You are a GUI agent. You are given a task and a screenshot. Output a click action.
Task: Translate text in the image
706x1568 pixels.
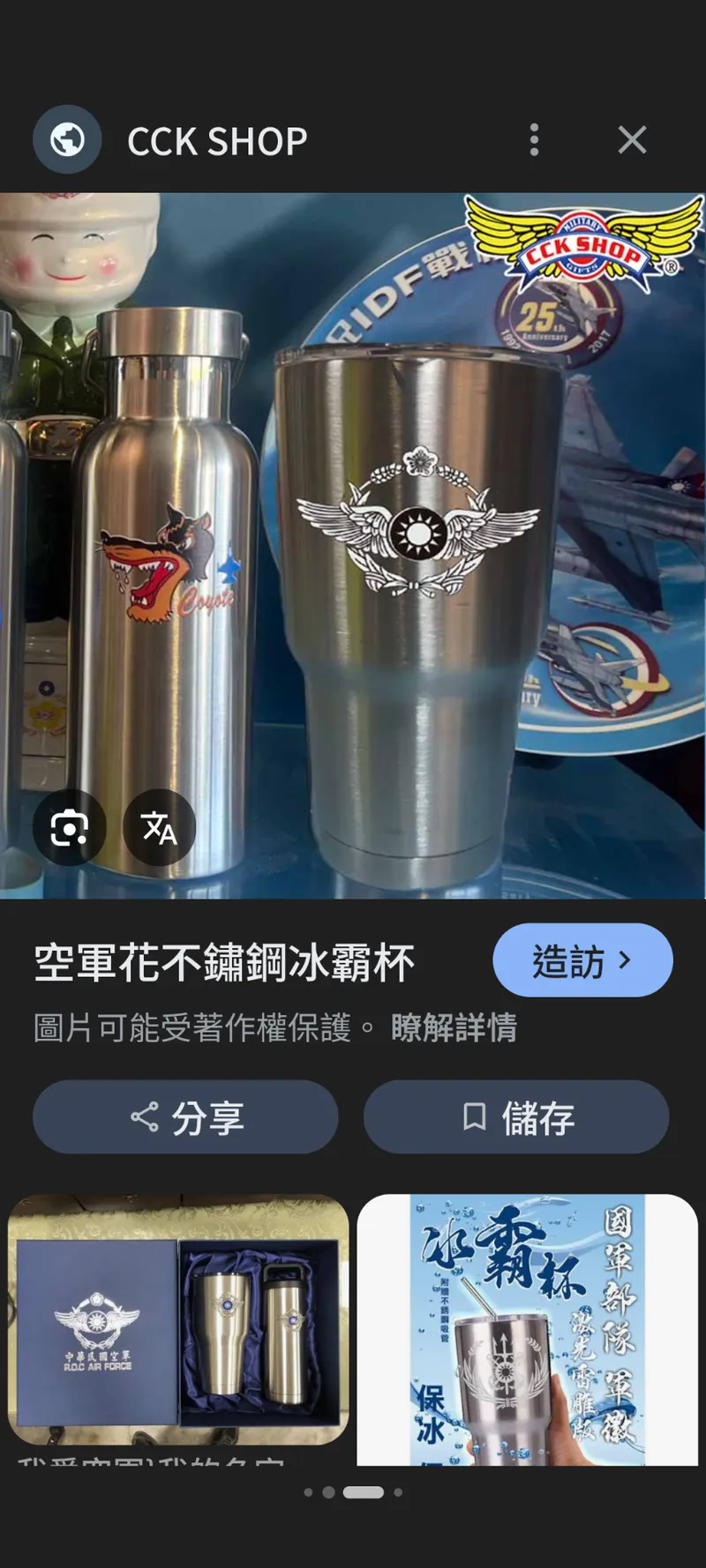(159, 828)
